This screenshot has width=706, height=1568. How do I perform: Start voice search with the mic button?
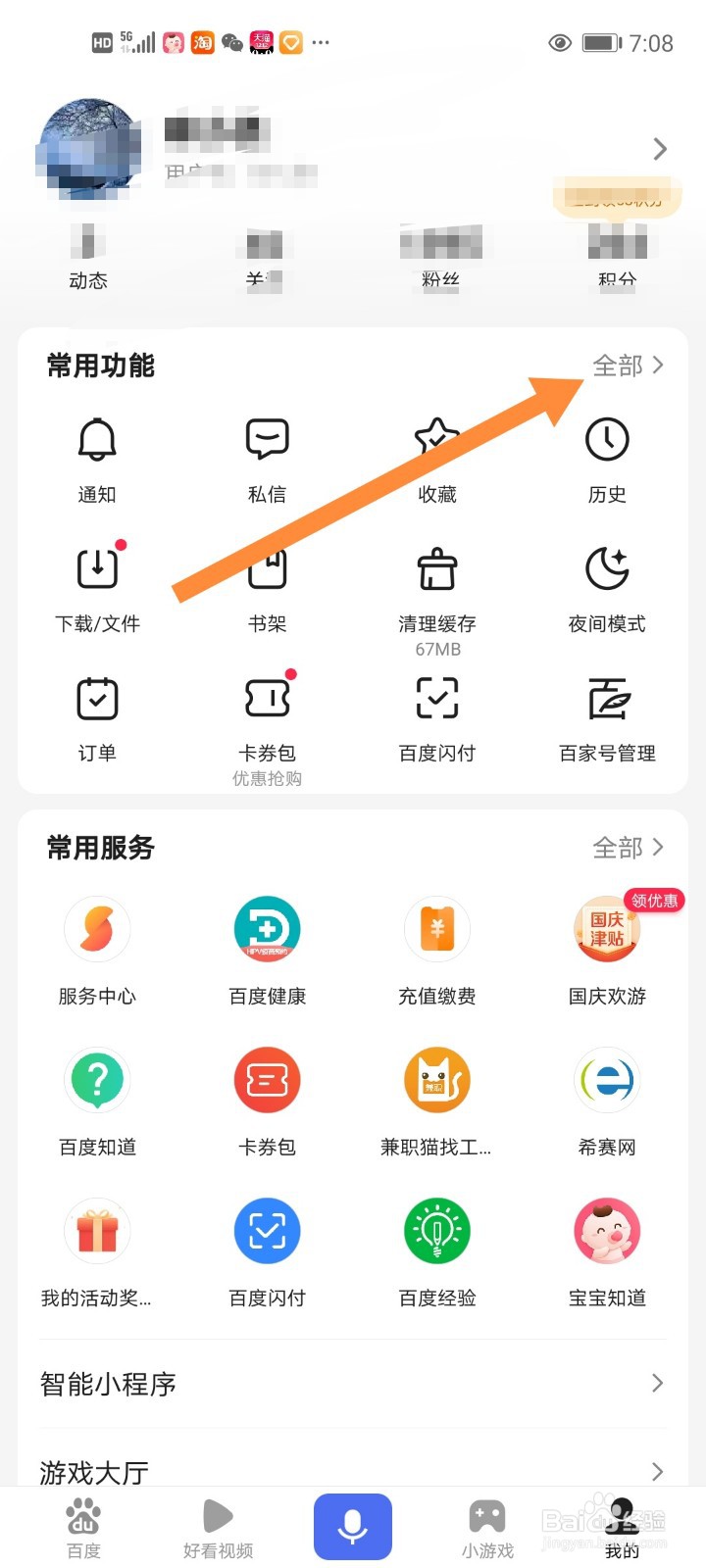tap(353, 1524)
